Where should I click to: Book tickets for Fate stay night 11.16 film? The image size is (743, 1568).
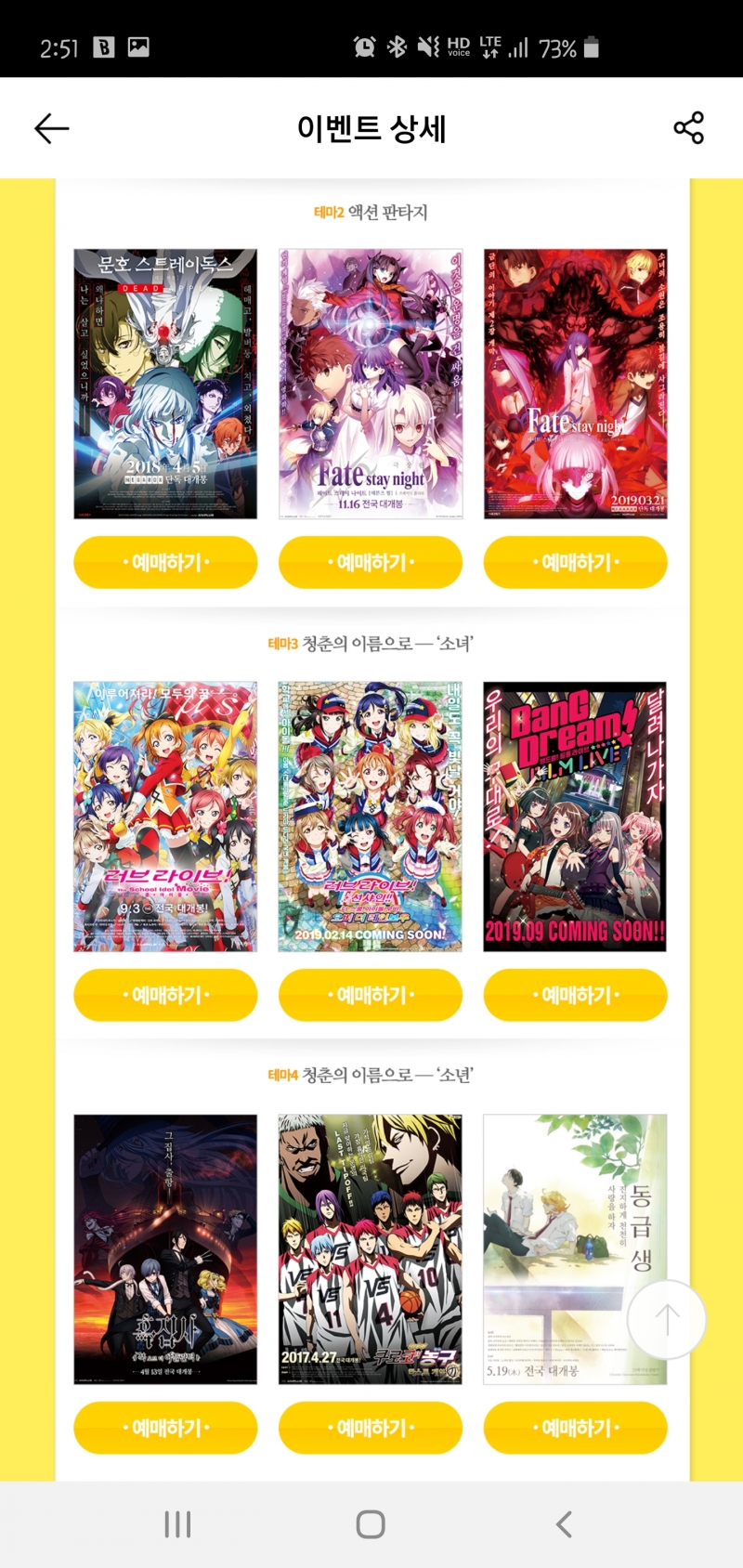(x=371, y=562)
